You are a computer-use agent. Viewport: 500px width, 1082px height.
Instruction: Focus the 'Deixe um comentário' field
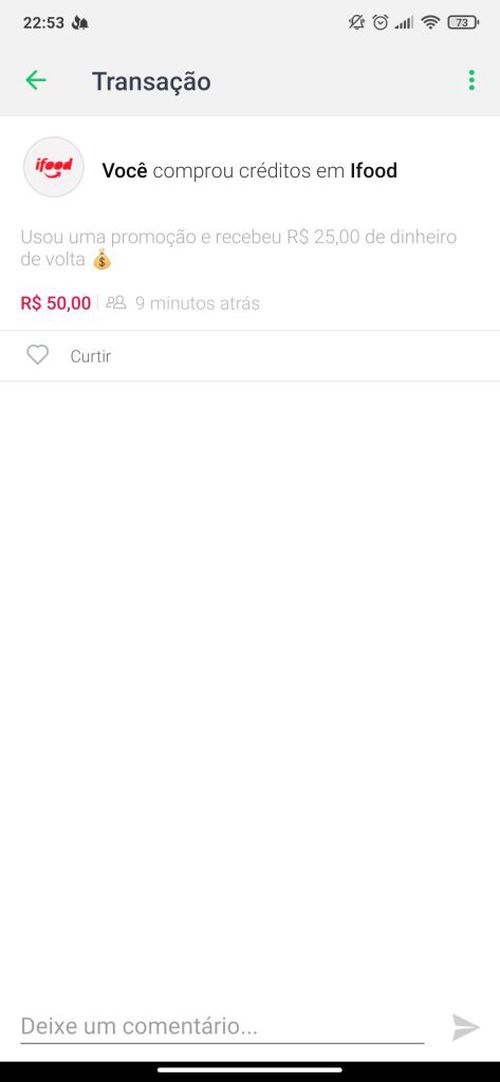tap(222, 1027)
